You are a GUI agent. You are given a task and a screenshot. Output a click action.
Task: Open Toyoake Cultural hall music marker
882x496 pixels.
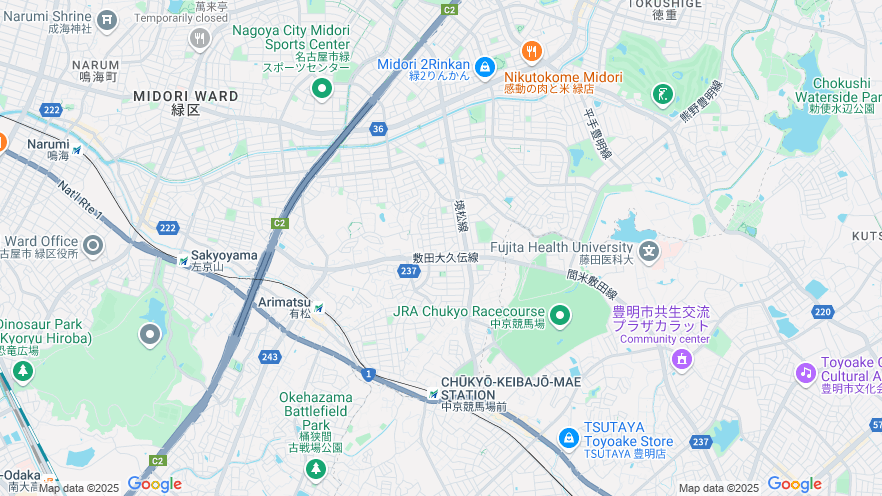coord(805,373)
